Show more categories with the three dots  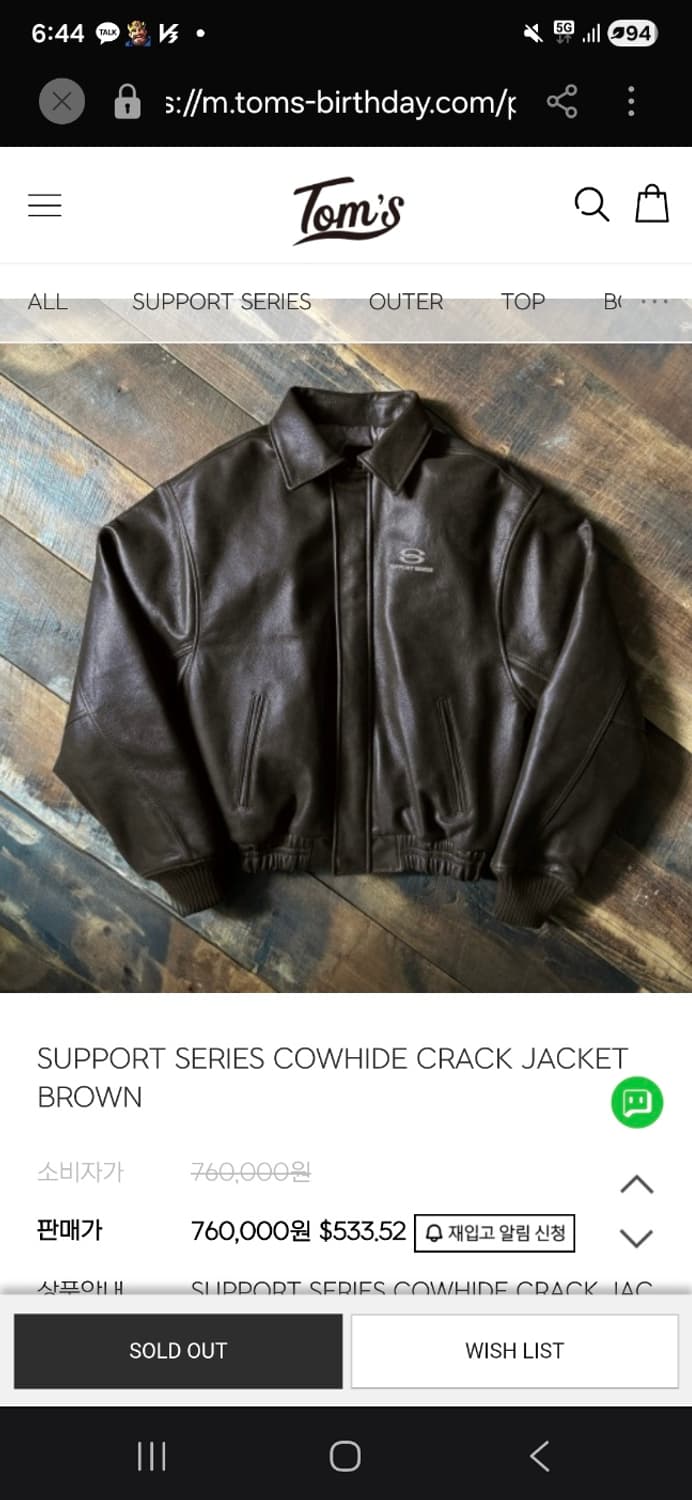coord(654,301)
